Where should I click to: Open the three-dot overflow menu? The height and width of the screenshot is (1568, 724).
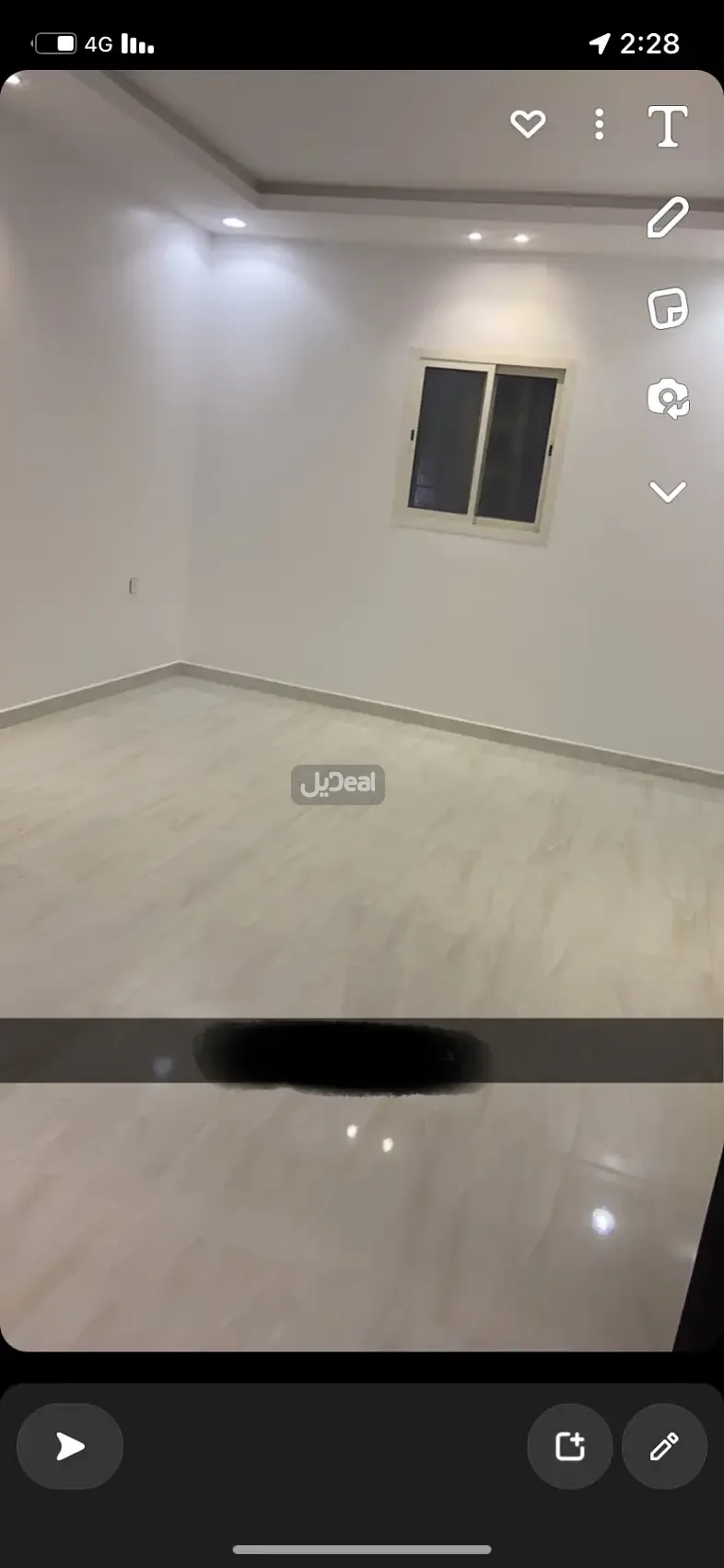(600, 124)
